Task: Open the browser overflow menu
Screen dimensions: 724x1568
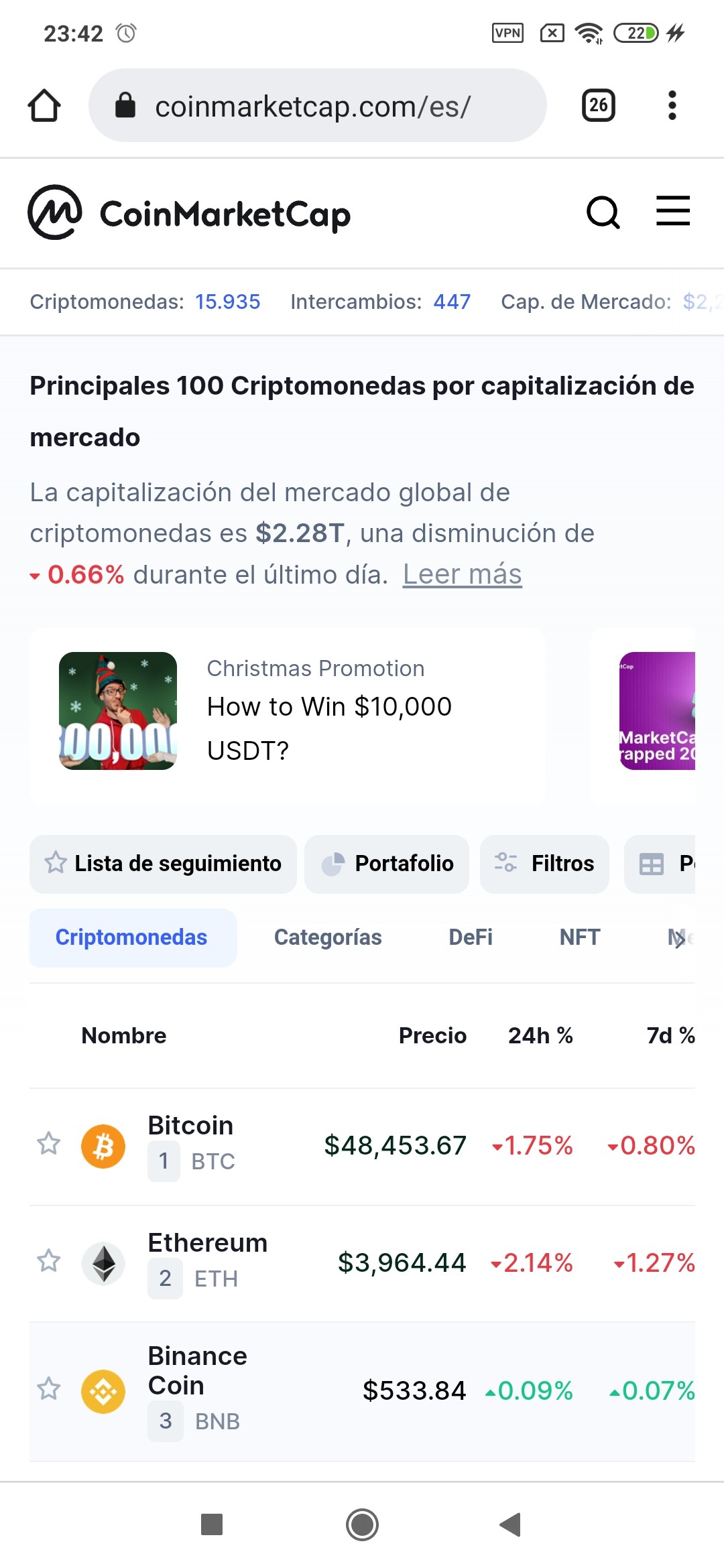Action: tap(672, 105)
